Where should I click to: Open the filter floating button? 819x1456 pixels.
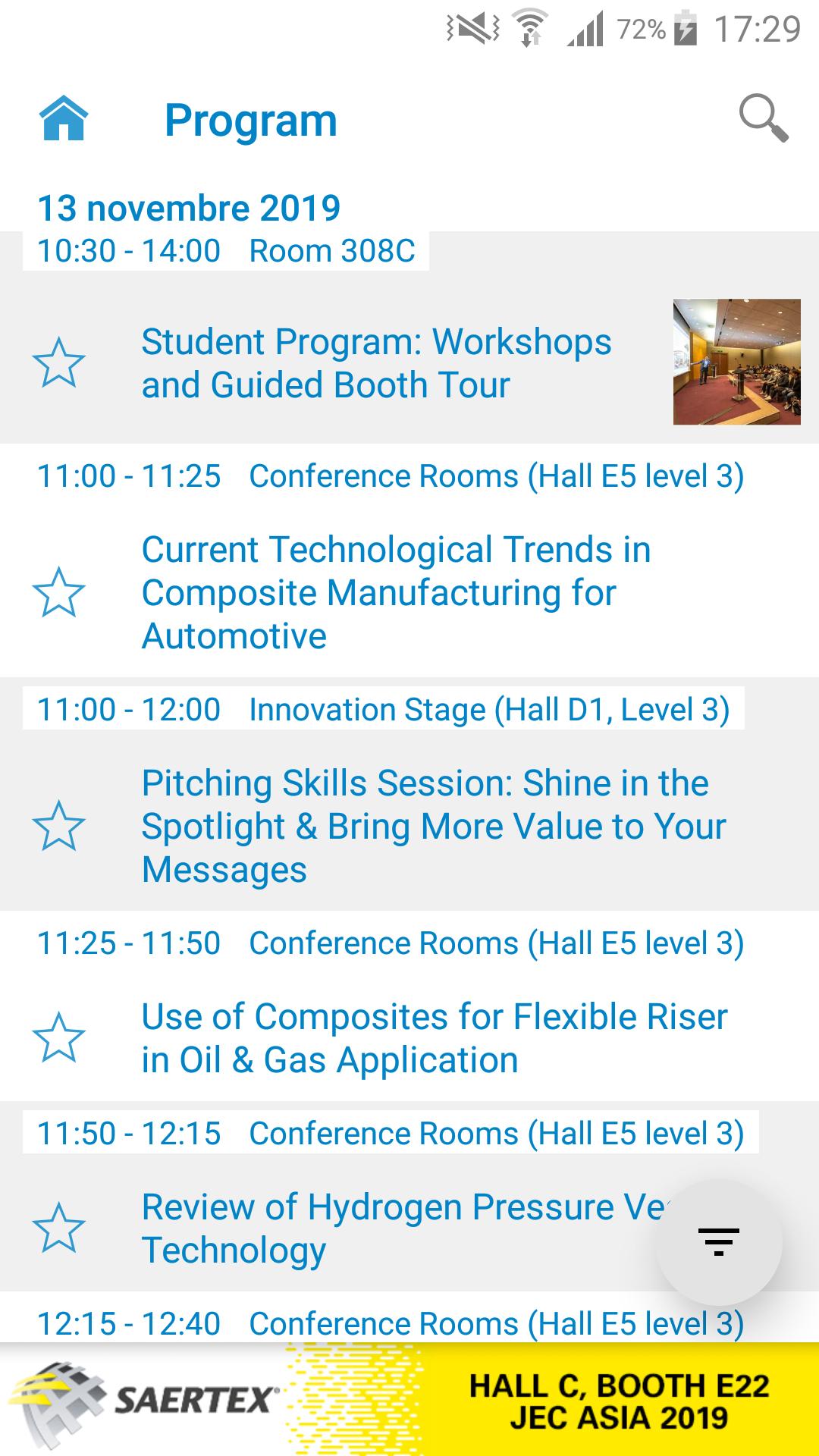[x=719, y=1242]
